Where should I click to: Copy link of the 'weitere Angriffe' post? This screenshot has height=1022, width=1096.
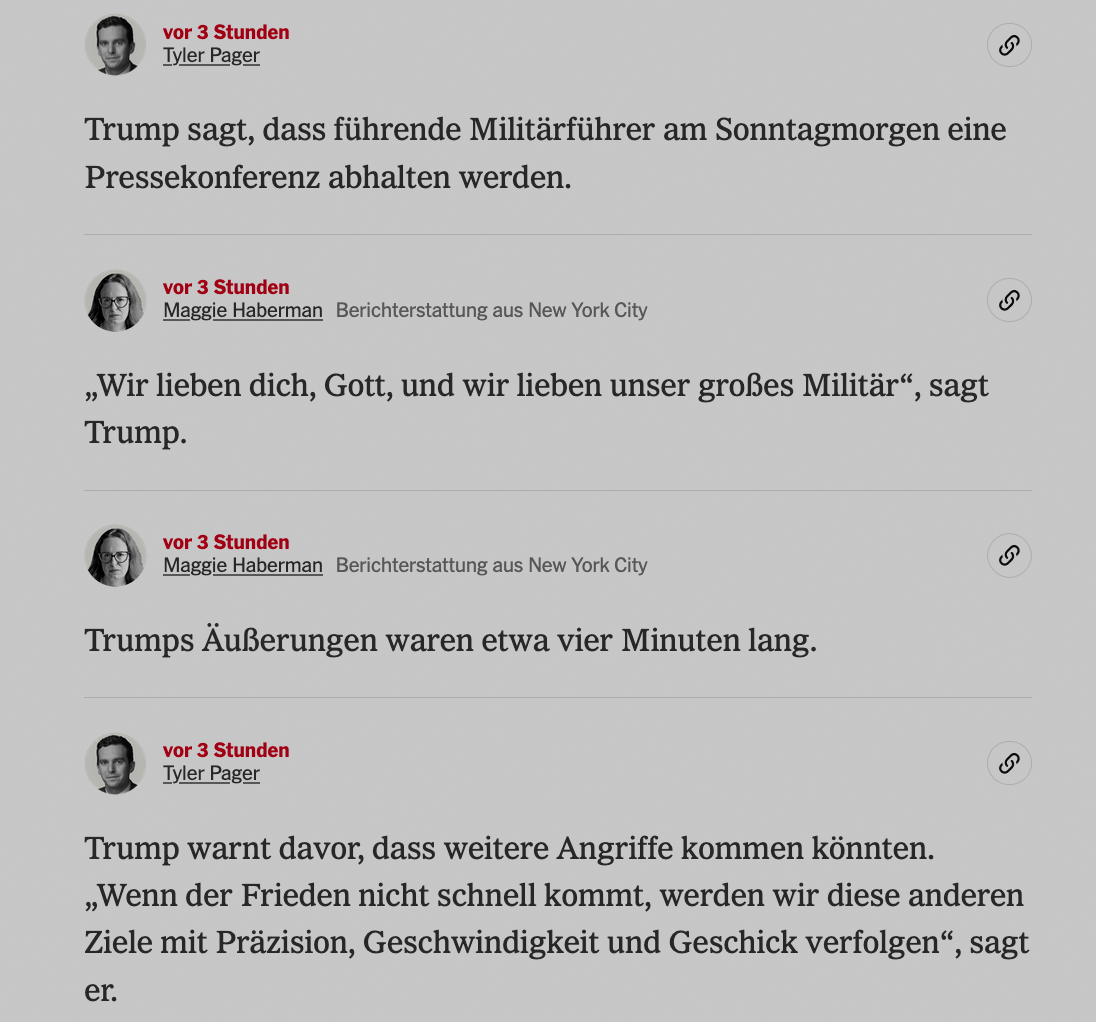pyautogui.click(x=1009, y=763)
